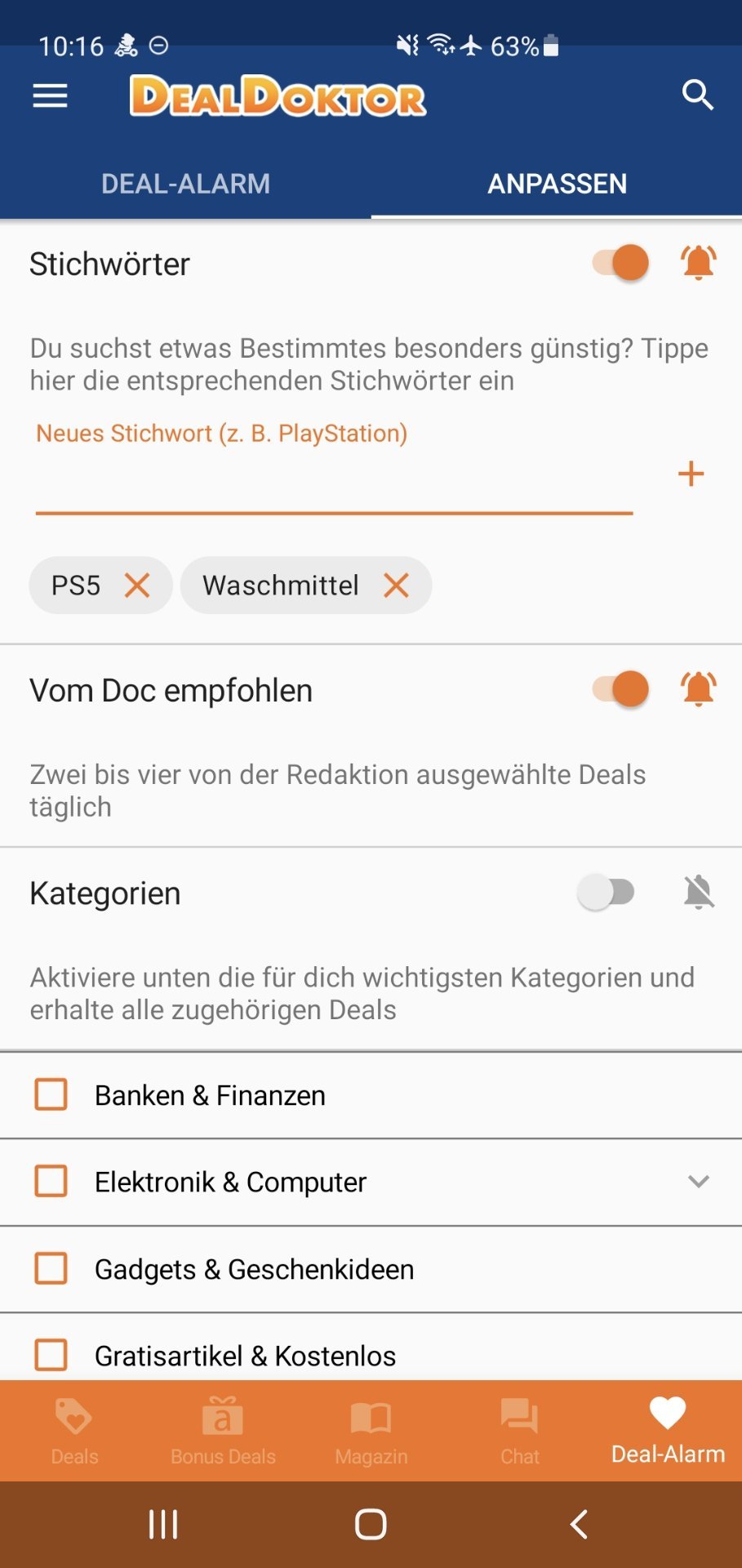The width and height of the screenshot is (742, 1568).
Task: Open the hamburger drawer menu
Action: (x=50, y=96)
